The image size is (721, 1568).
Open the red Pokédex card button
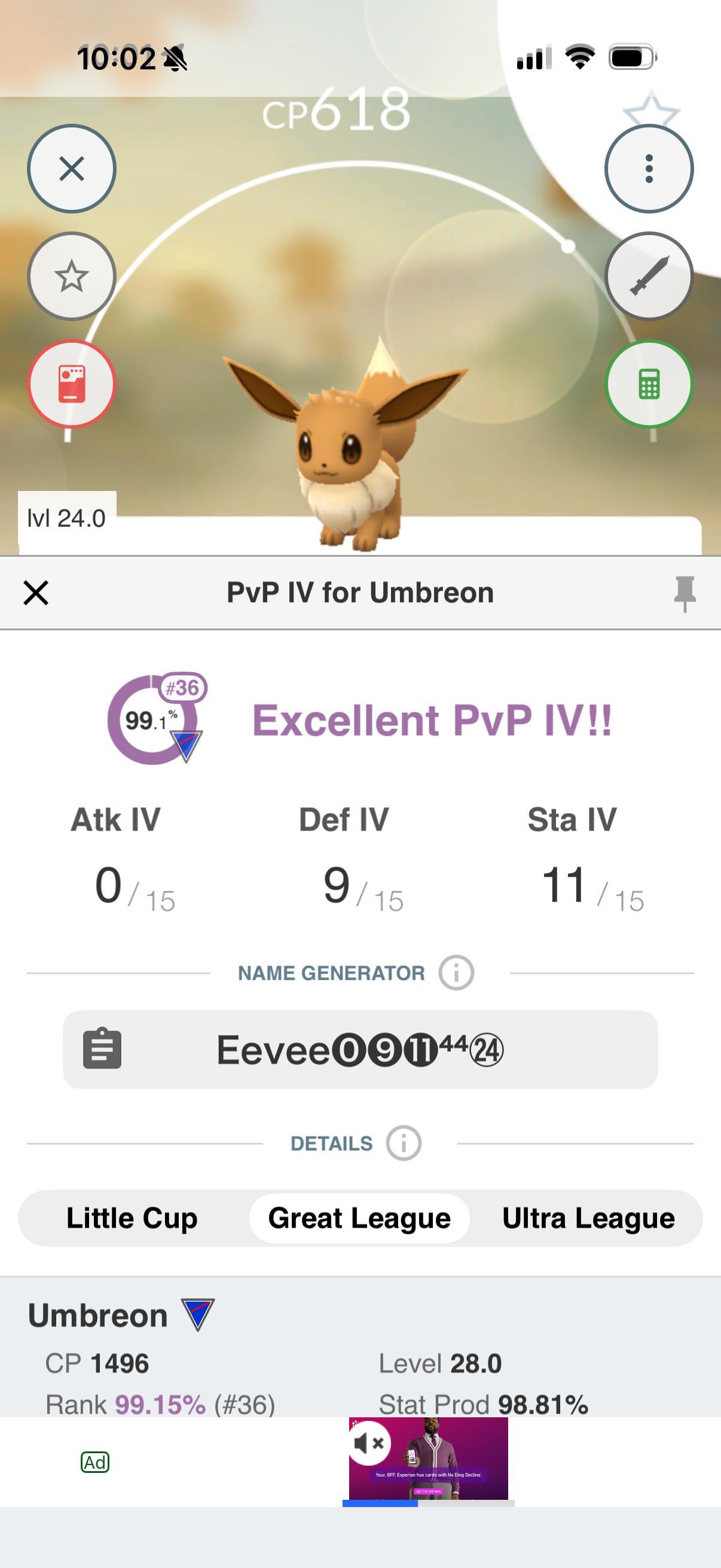click(x=72, y=384)
